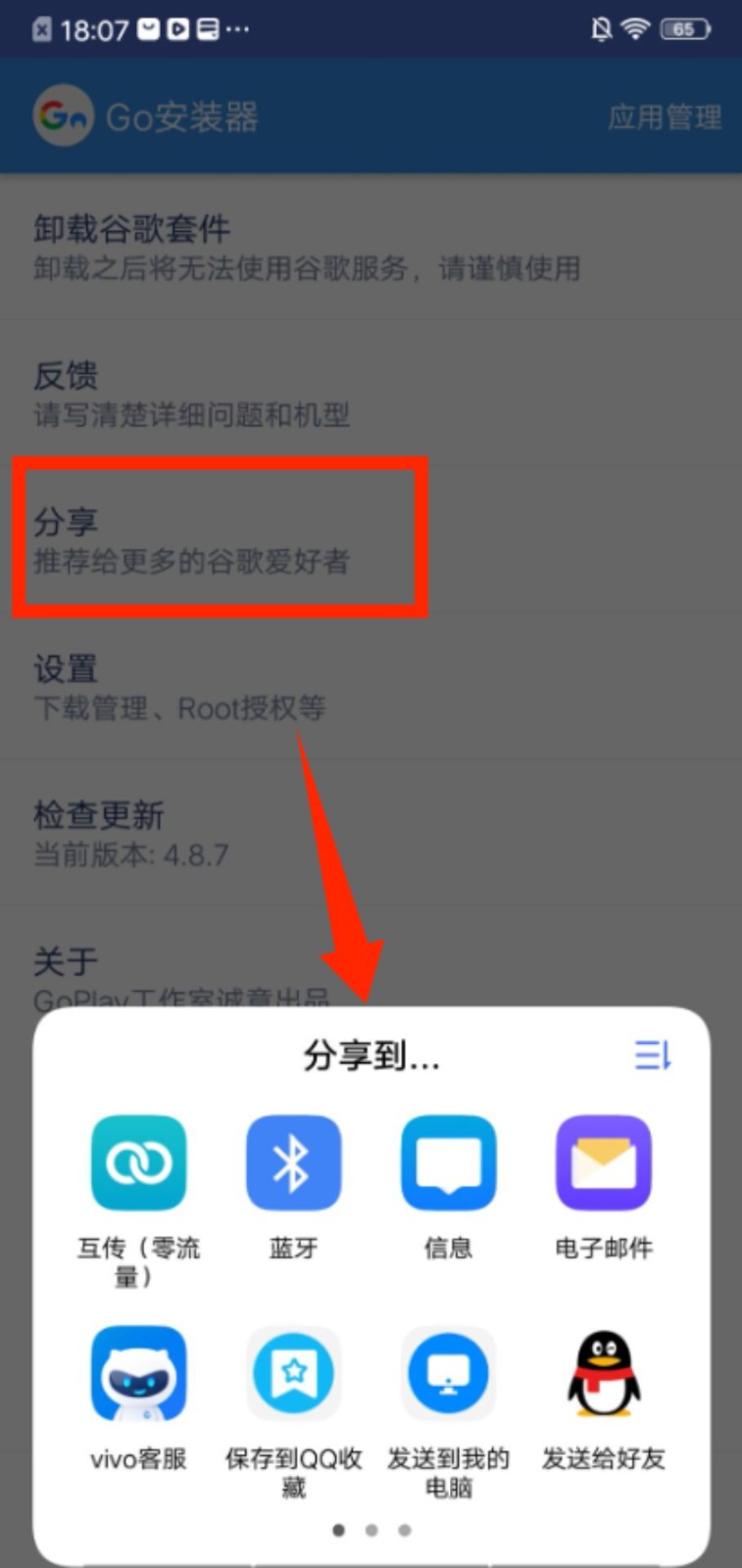742x1568 pixels.
Task: Pick 发送到我的电脑 option
Action: (448, 1374)
